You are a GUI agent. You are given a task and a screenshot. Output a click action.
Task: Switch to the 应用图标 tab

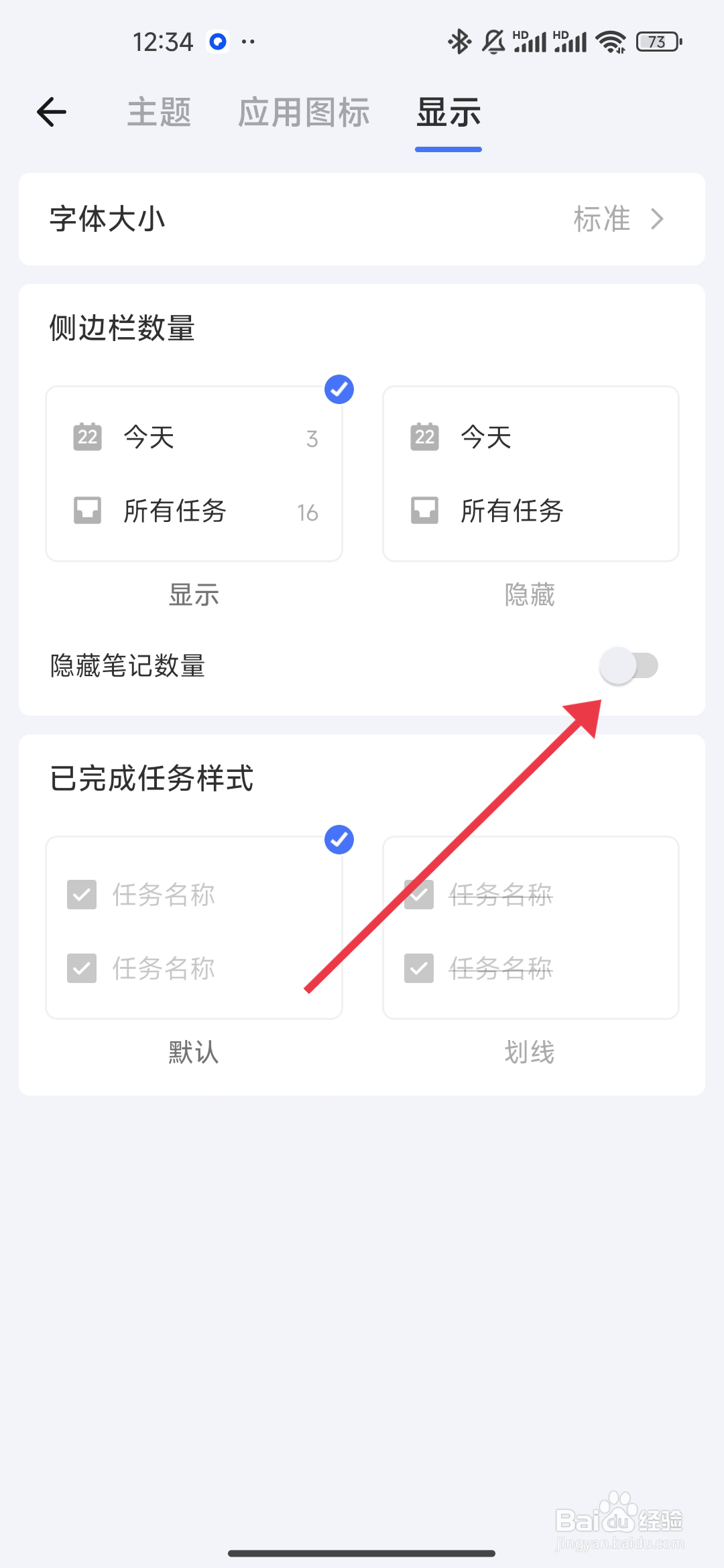[x=303, y=112]
